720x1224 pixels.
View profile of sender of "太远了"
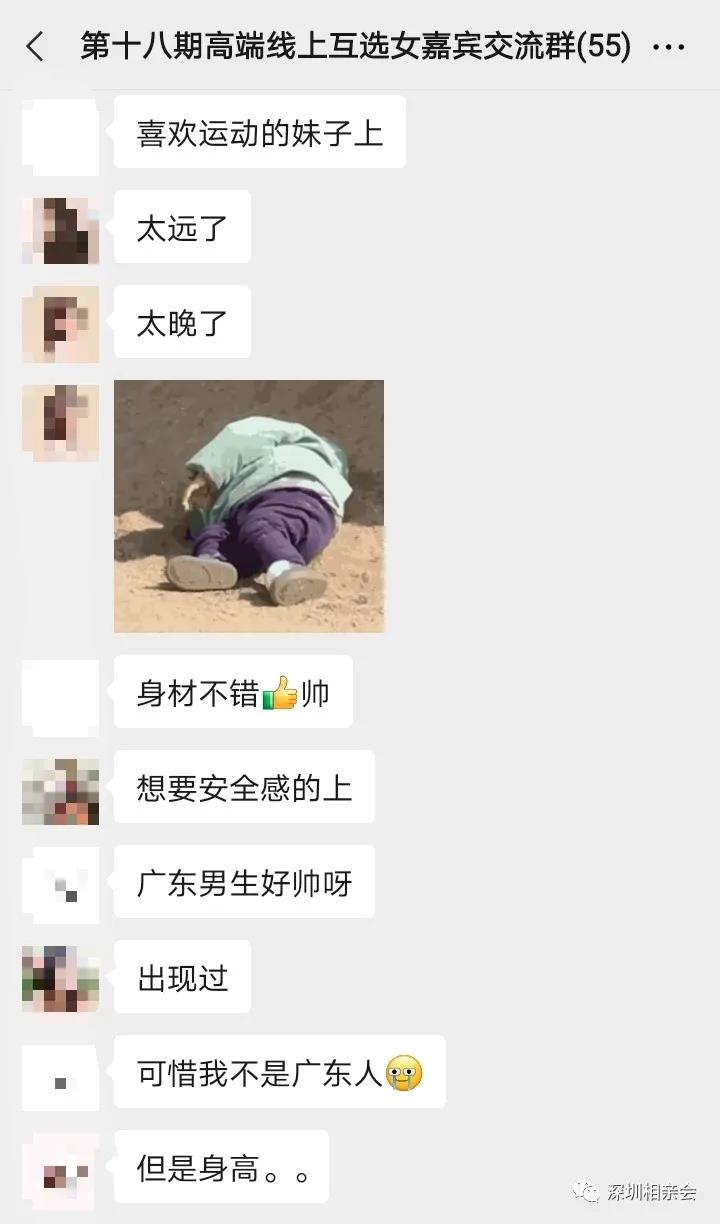click(x=60, y=230)
